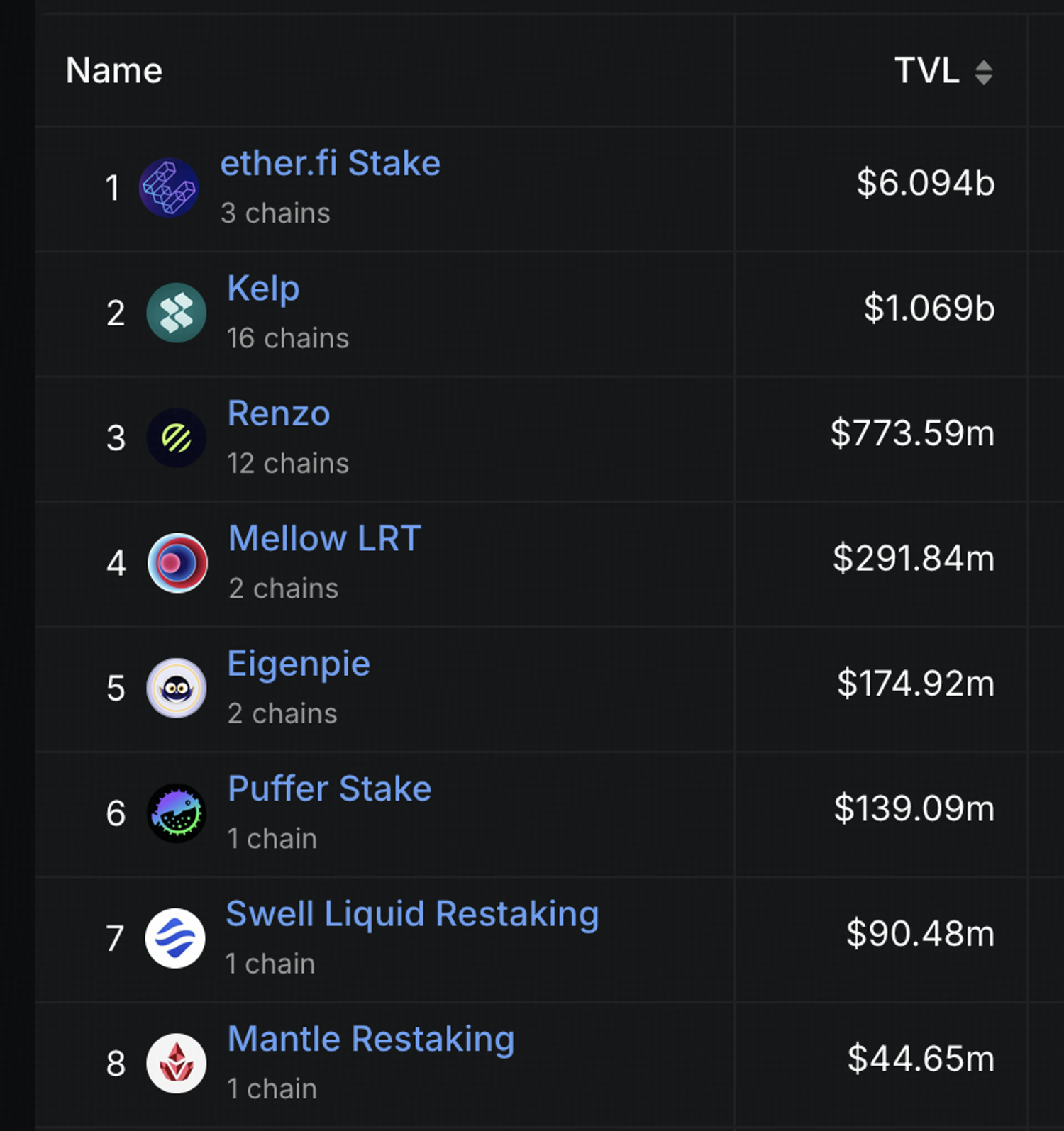Click the Kelp protocol logo

click(x=177, y=312)
